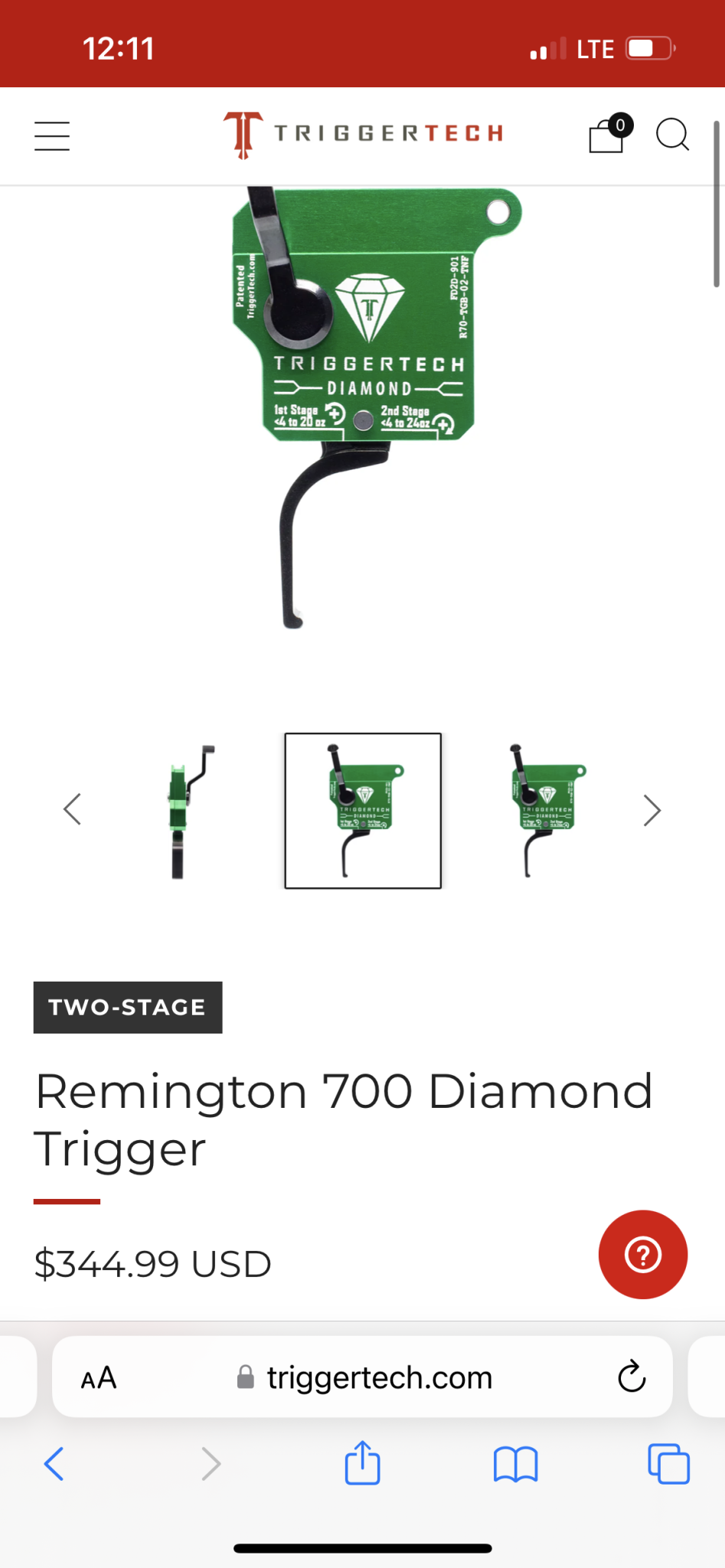Image resolution: width=725 pixels, height=1568 pixels.
Task: Go to the TriggerTech homepage logo
Action: tap(363, 135)
